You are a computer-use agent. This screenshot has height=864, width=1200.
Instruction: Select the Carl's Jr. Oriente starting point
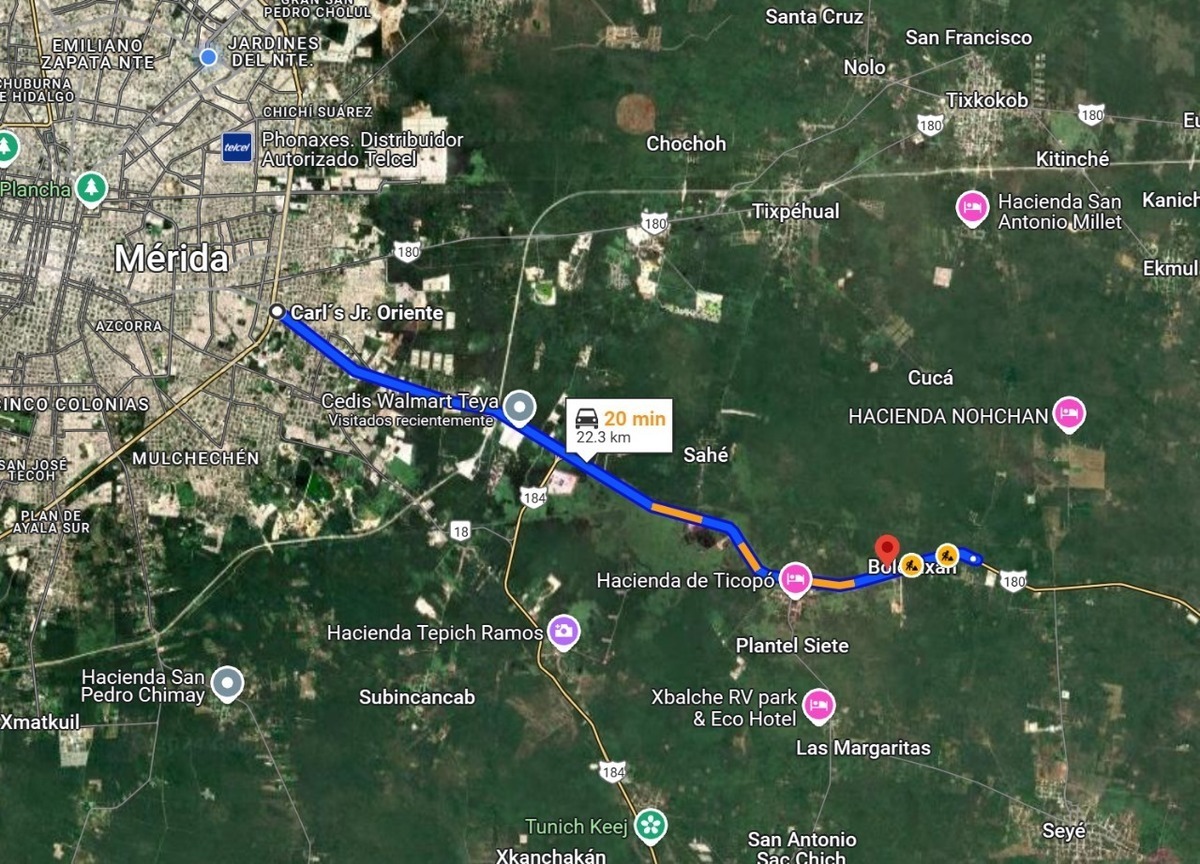pyautogui.click(x=277, y=312)
